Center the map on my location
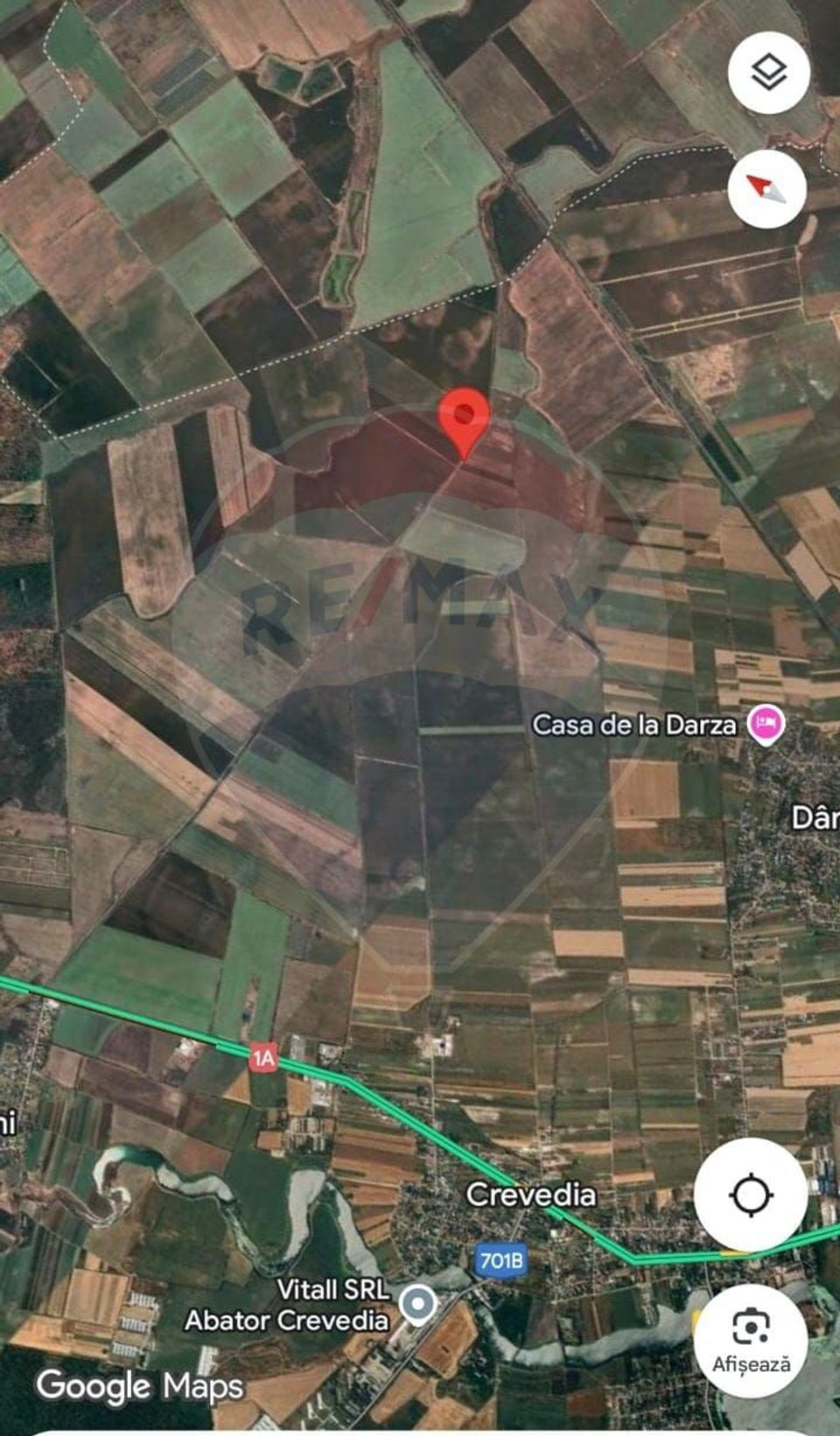The height and width of the screenshot is (1436, 840). (751, 1194)
